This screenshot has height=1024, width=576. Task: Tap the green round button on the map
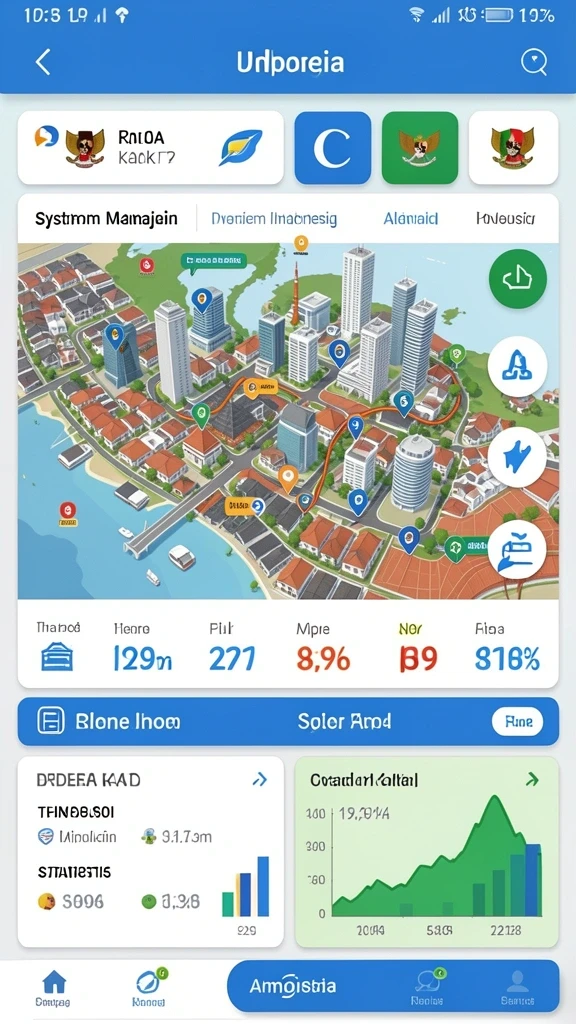(518, 280)
